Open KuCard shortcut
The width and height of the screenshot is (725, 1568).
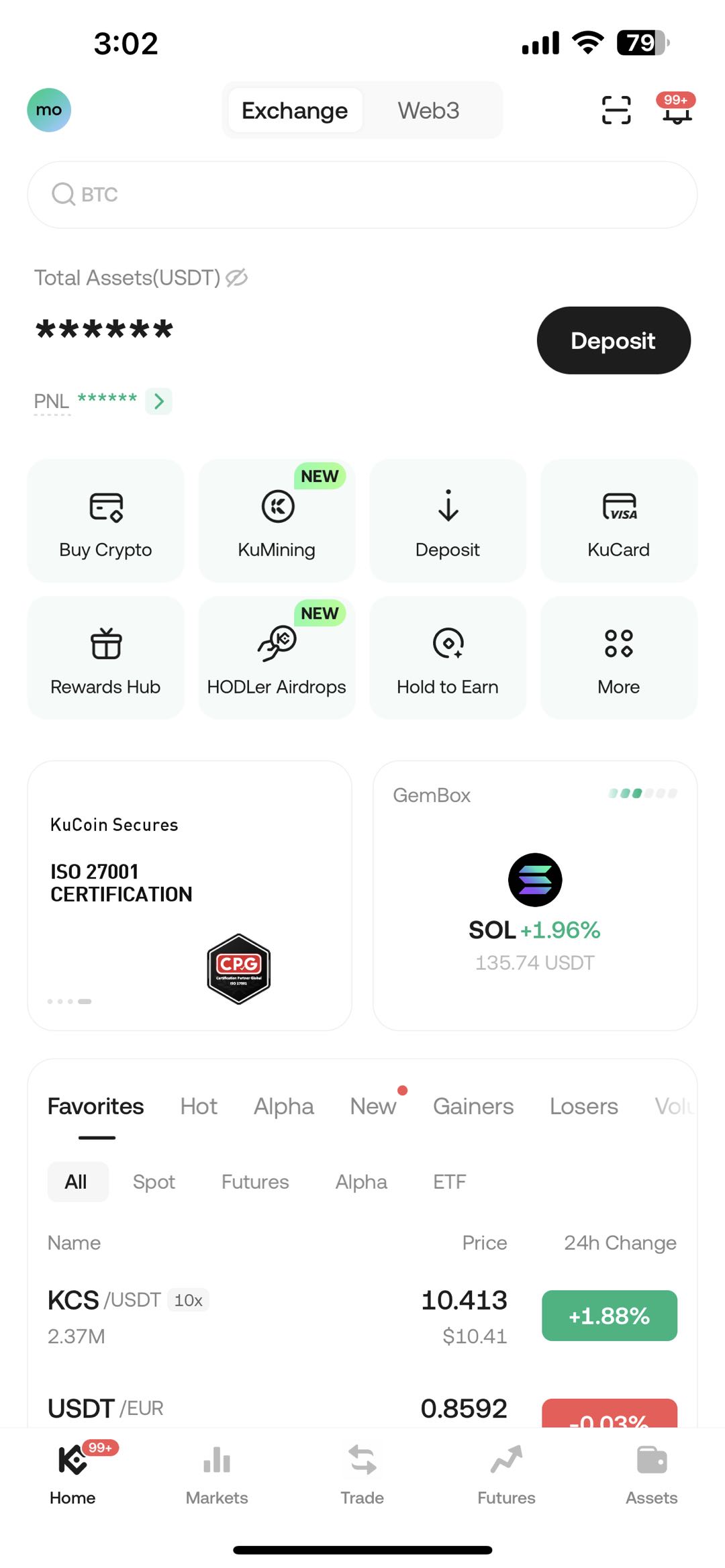point(618,521)
